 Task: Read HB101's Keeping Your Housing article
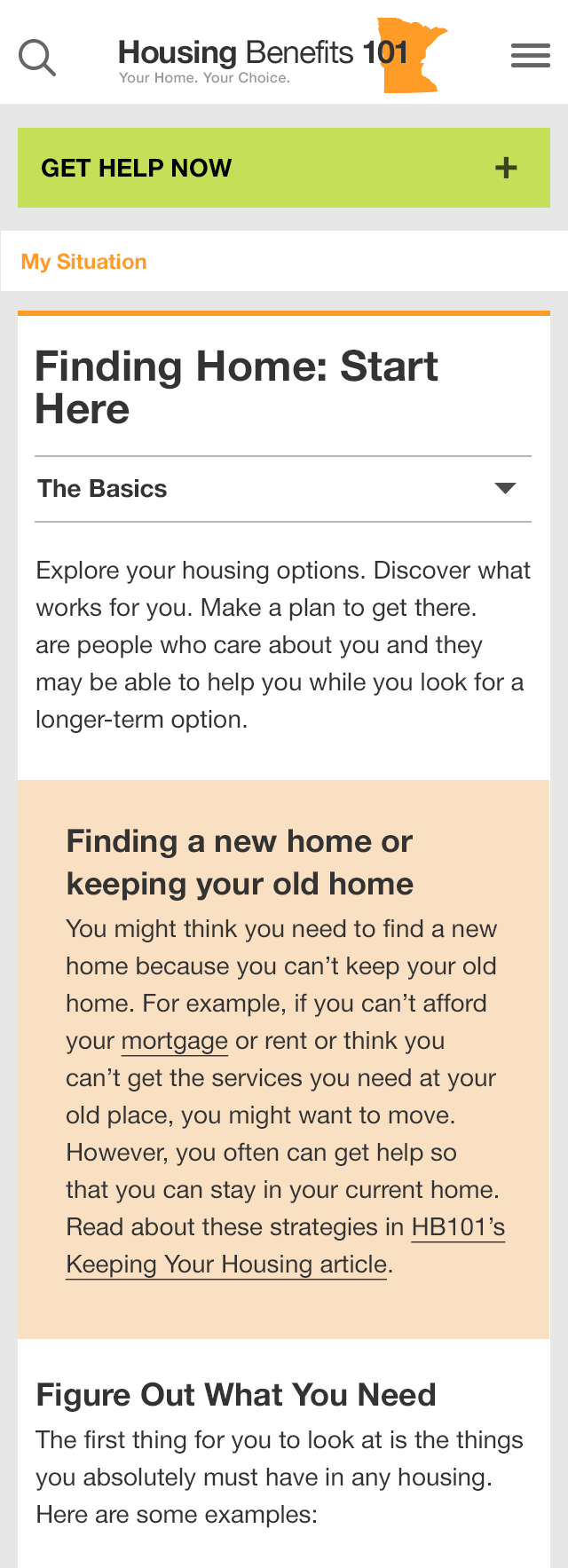(226, 1265)
